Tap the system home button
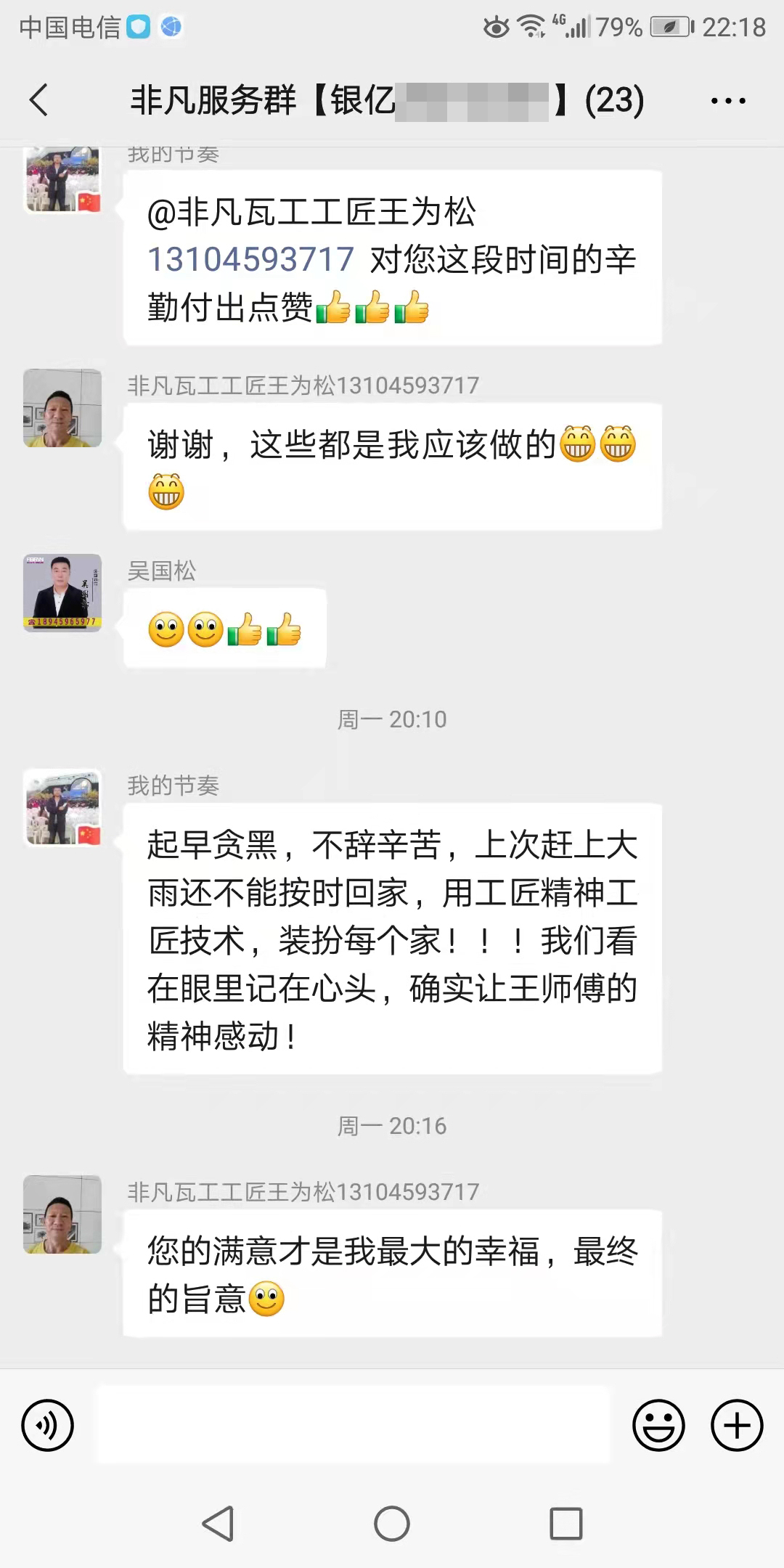The image size is (784, 1568). 392,1524
